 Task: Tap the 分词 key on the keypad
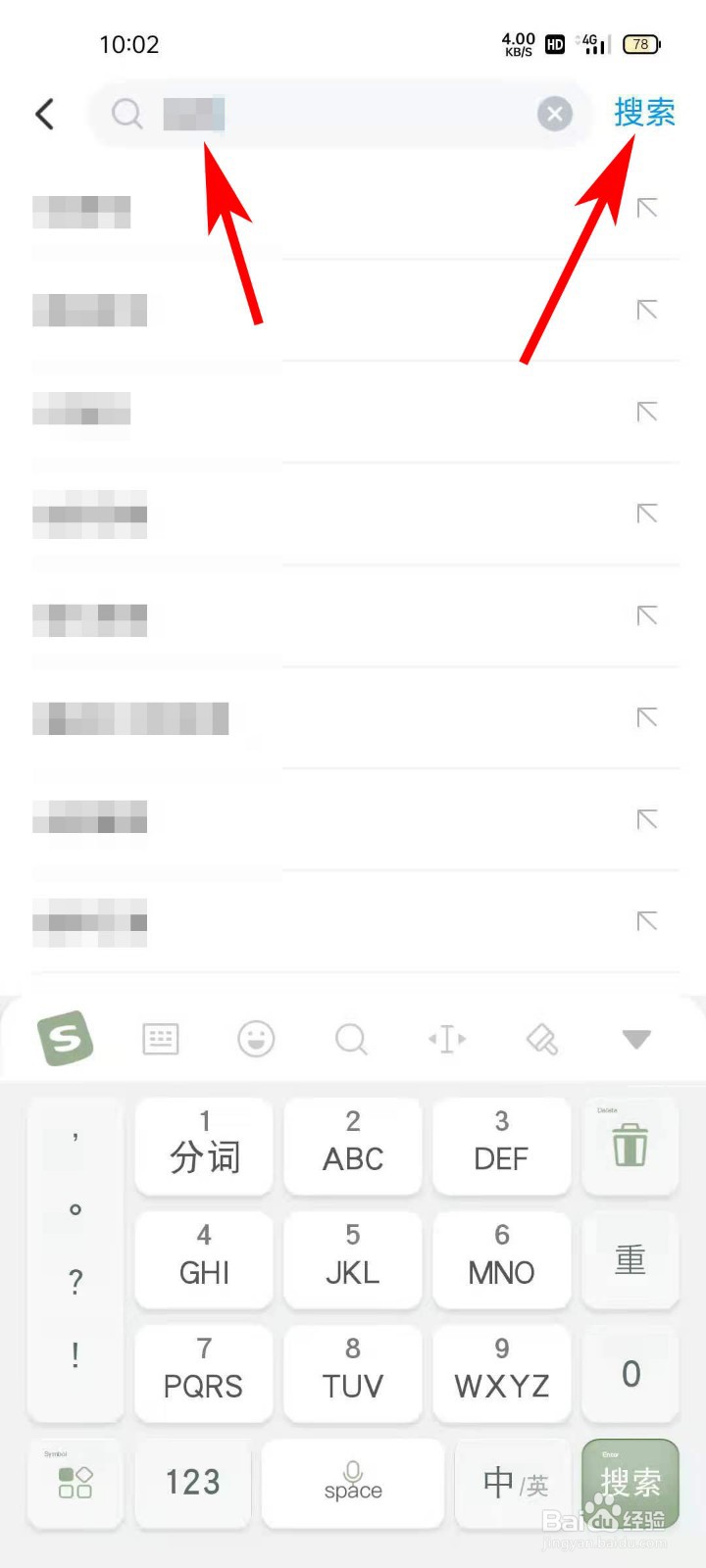click(x=203, y=1147)
